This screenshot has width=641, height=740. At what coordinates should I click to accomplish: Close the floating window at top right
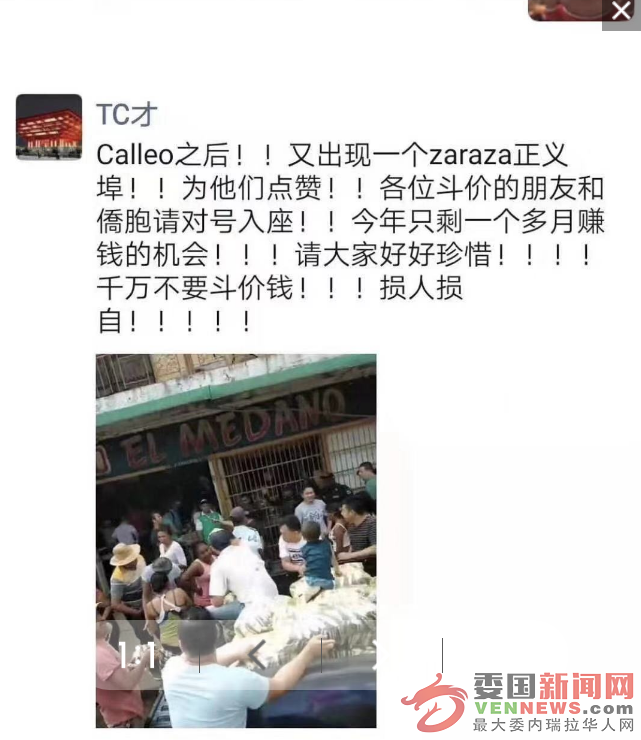click(620, 13)
